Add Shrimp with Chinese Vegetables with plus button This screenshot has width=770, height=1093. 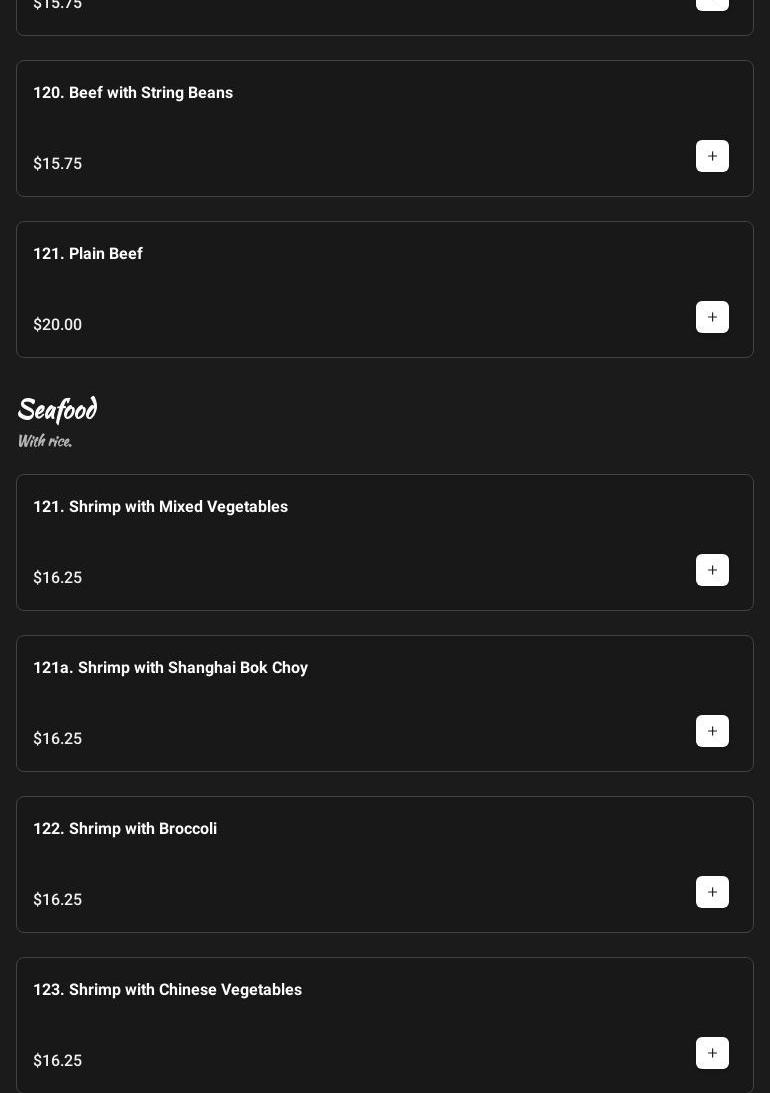(x=712, y=1053)
